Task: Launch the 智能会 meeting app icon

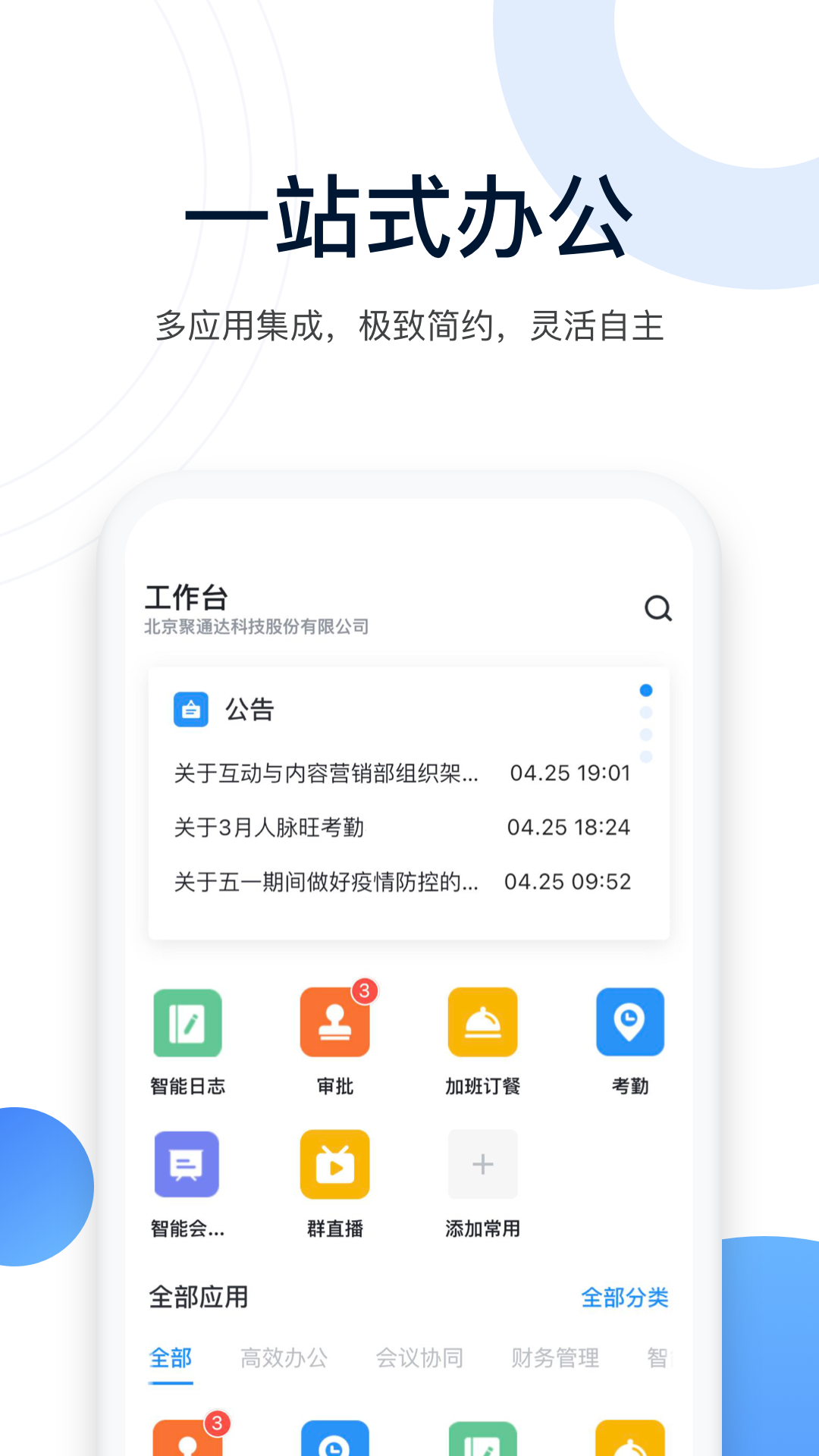Action: (187, 1164)
